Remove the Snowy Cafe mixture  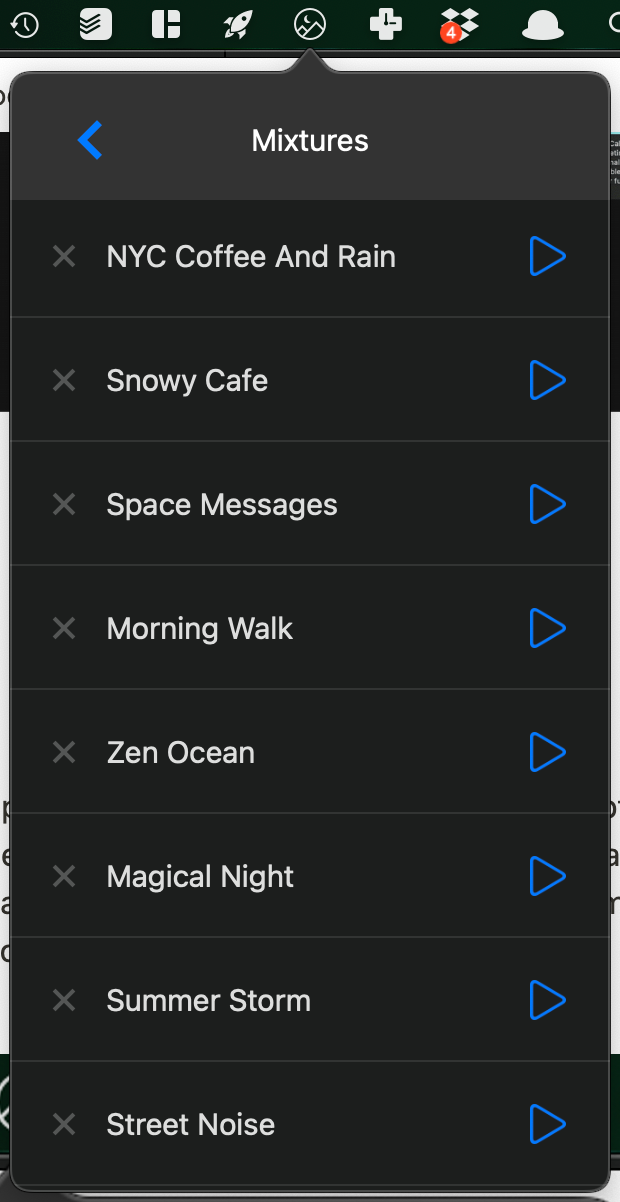tap(64, 381)
